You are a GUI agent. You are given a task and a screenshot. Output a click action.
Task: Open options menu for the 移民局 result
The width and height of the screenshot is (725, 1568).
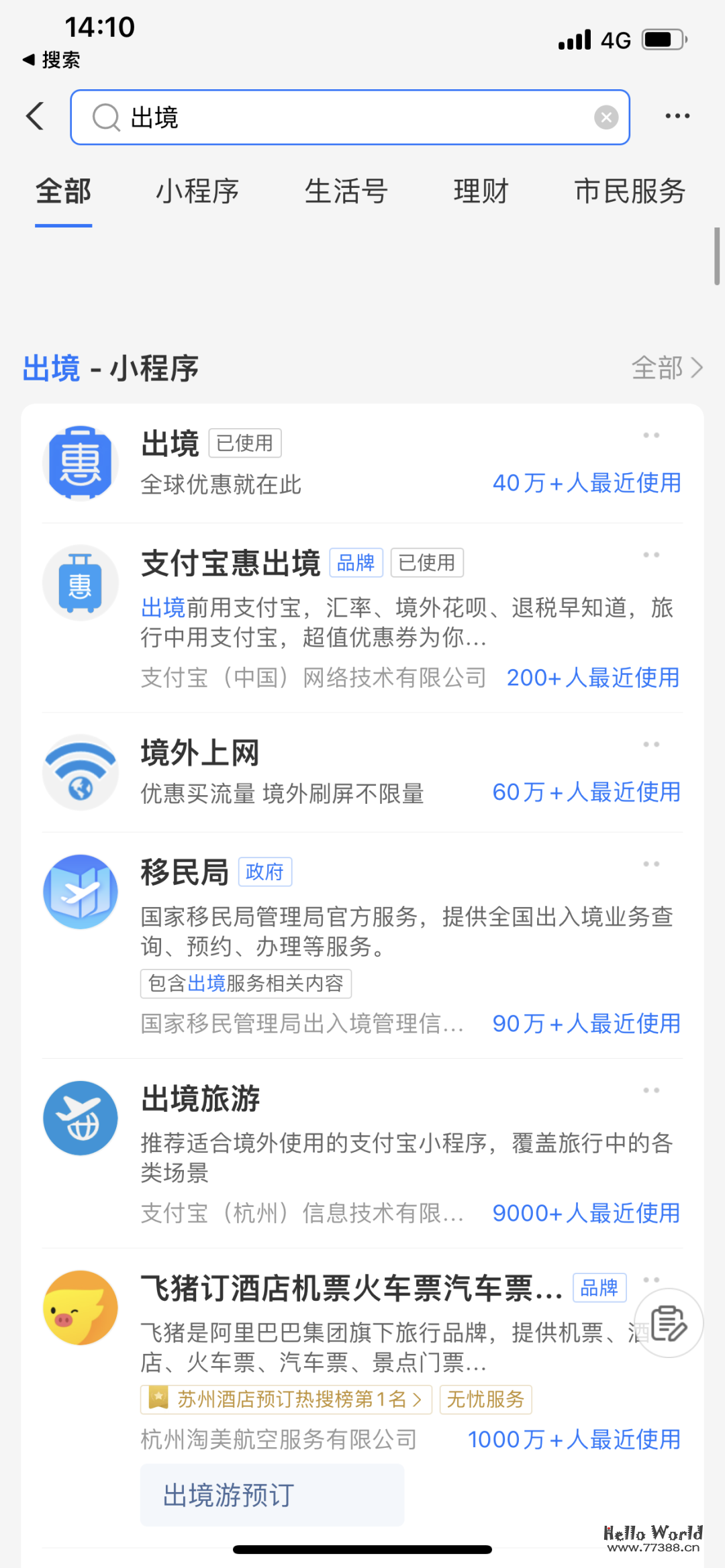click(650, 864)
